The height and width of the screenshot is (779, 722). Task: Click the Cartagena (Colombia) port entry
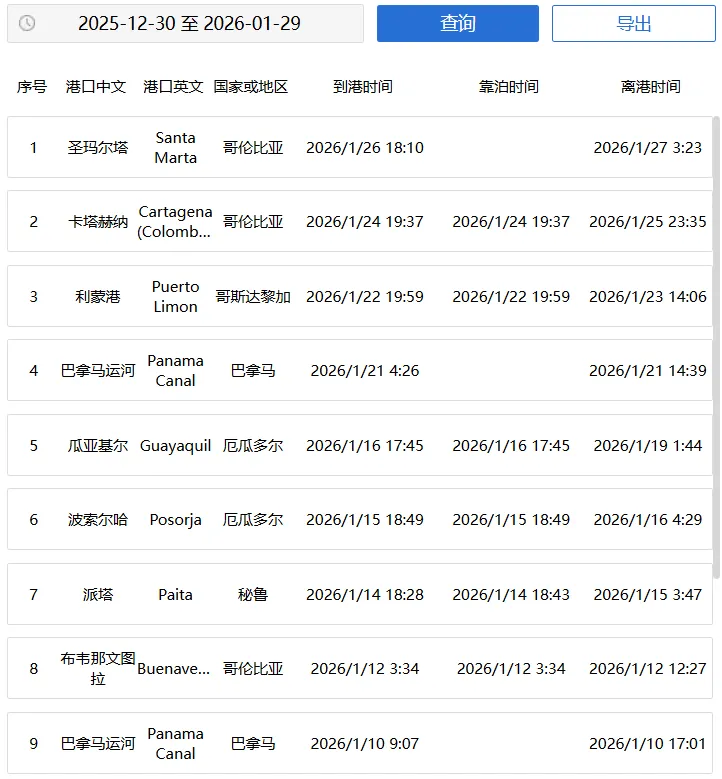point(175,221)
